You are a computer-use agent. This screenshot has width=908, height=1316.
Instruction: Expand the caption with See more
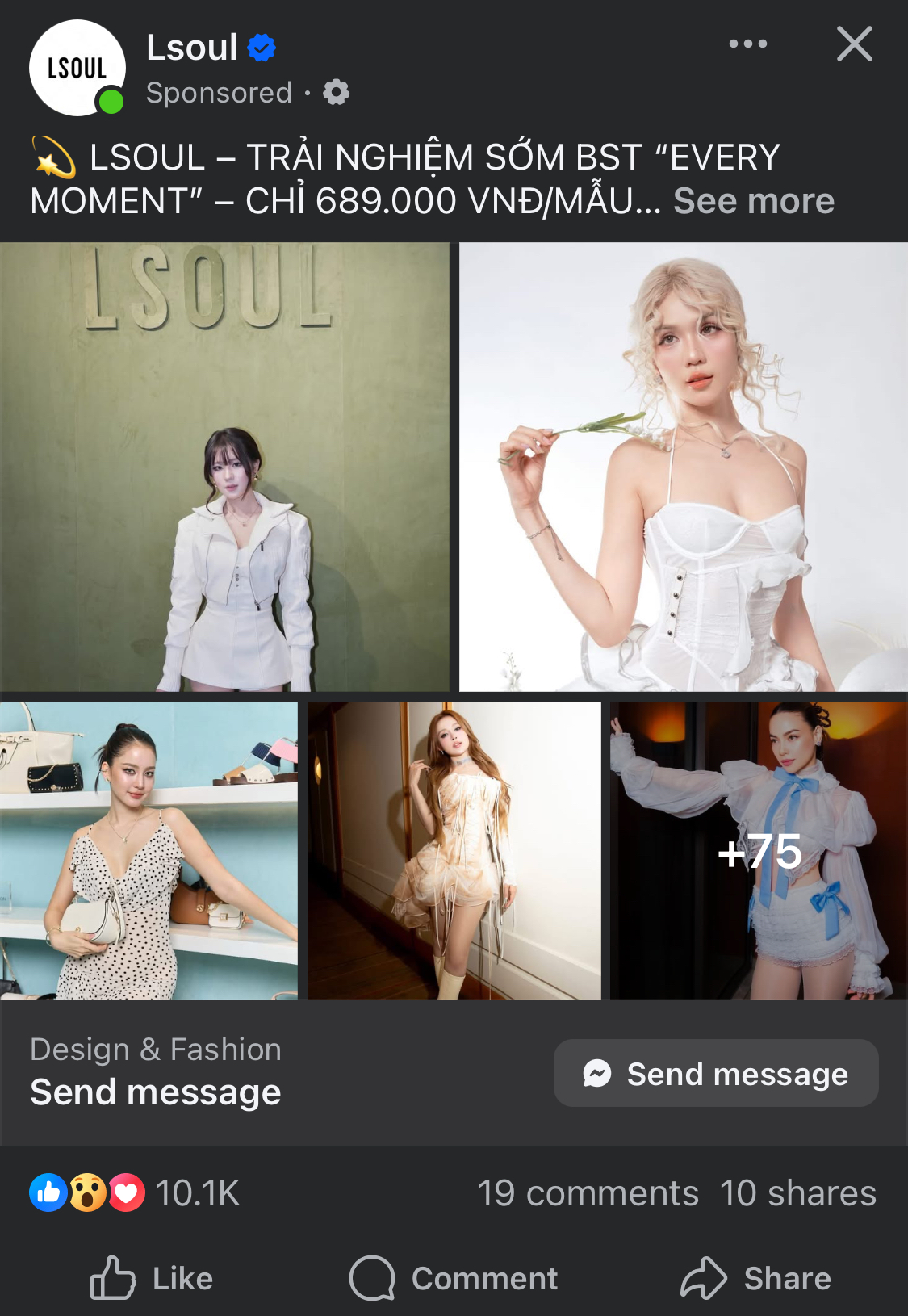coord(753,201)
